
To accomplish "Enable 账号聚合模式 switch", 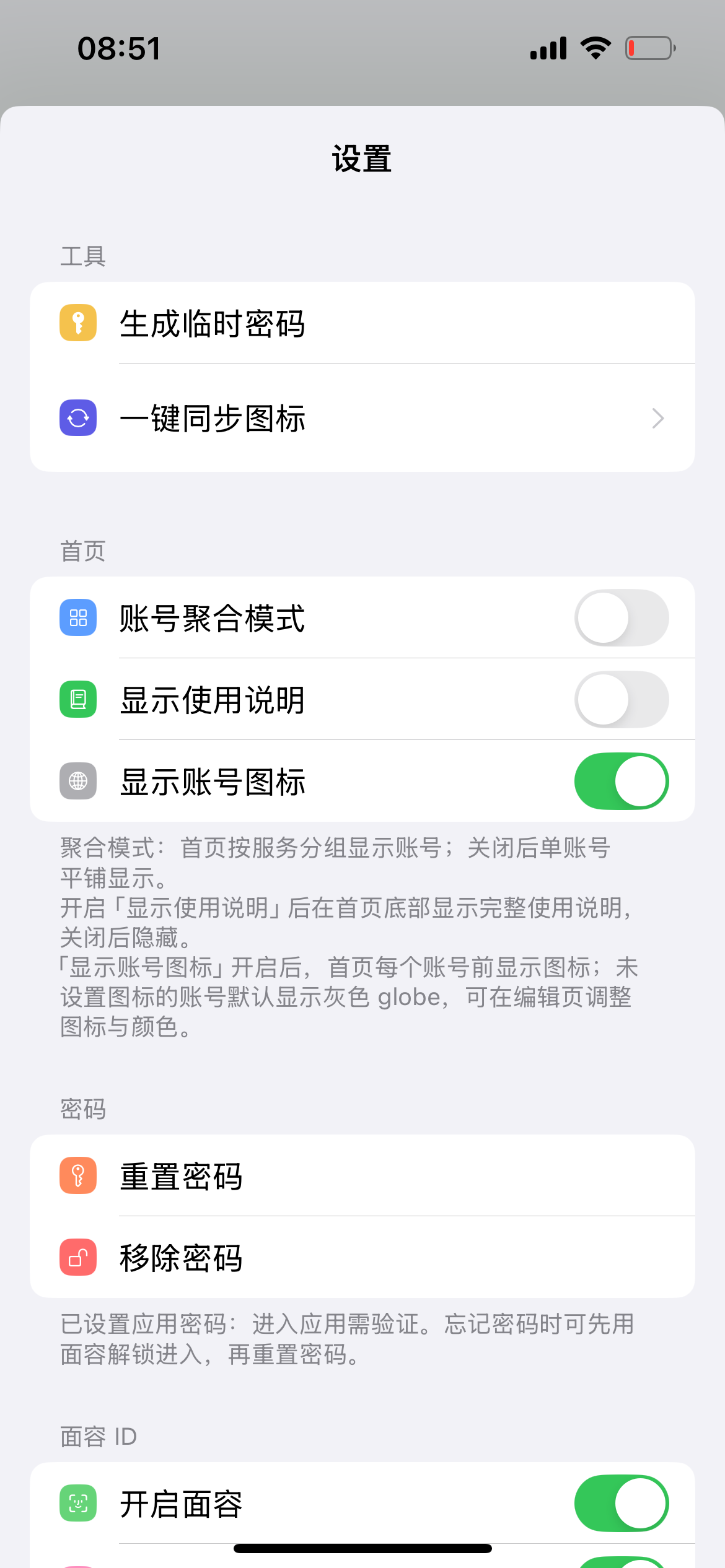I will click(622, 617).
